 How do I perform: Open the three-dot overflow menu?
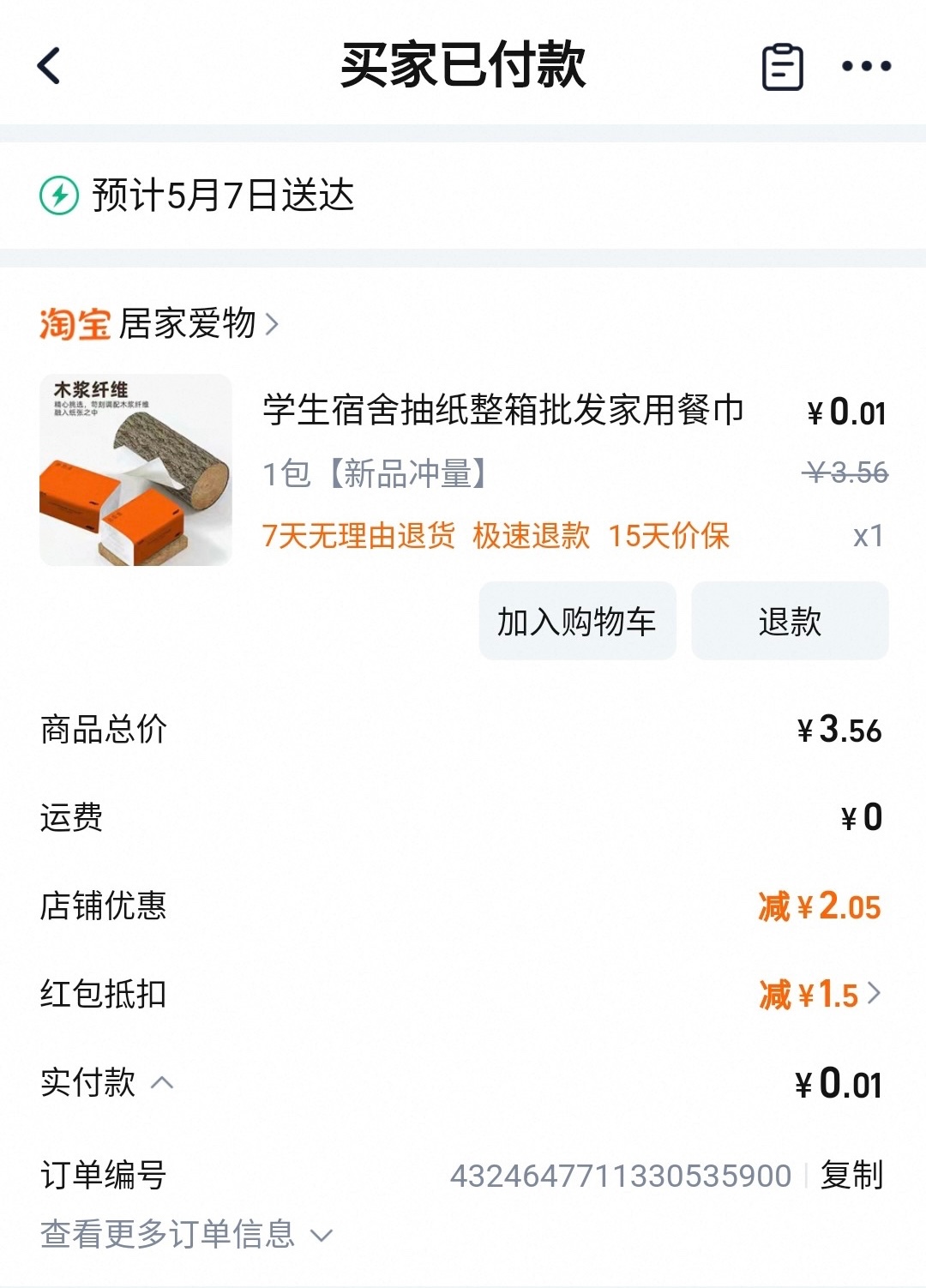pos(866,66)
